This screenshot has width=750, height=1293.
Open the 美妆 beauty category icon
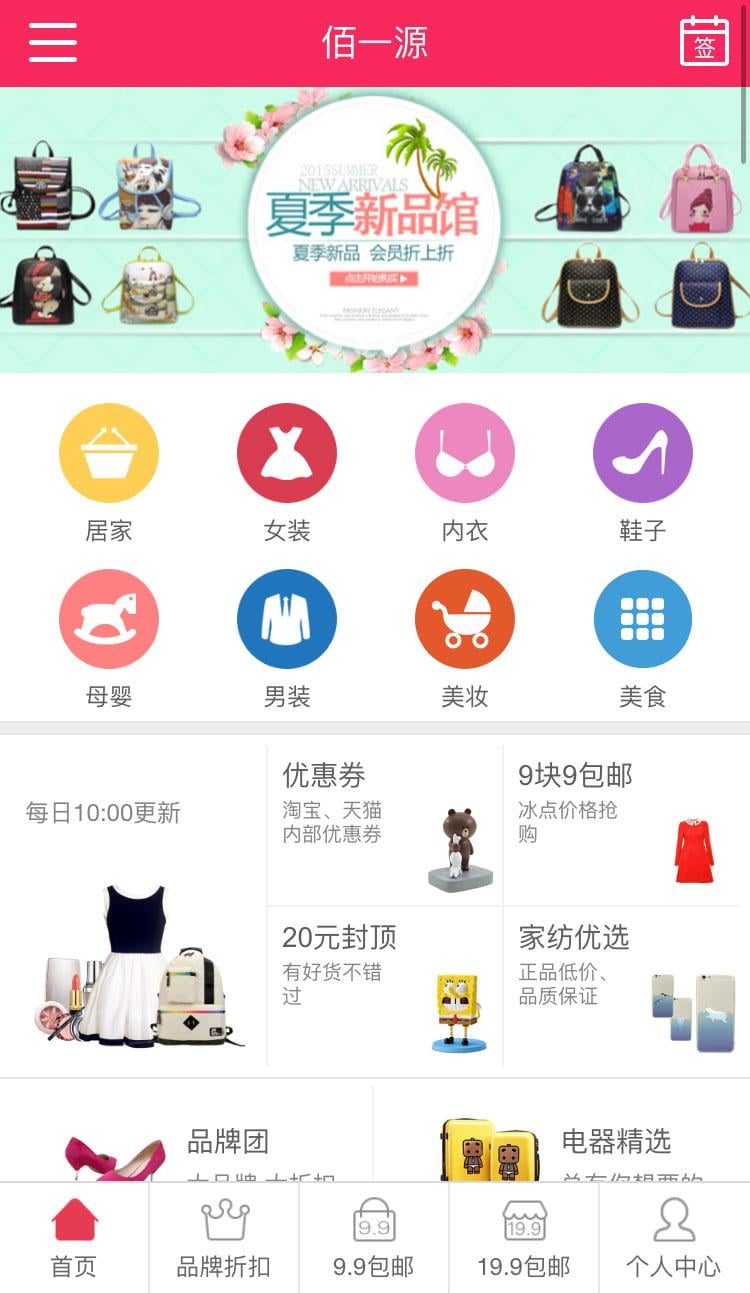[x=464, y=618]
